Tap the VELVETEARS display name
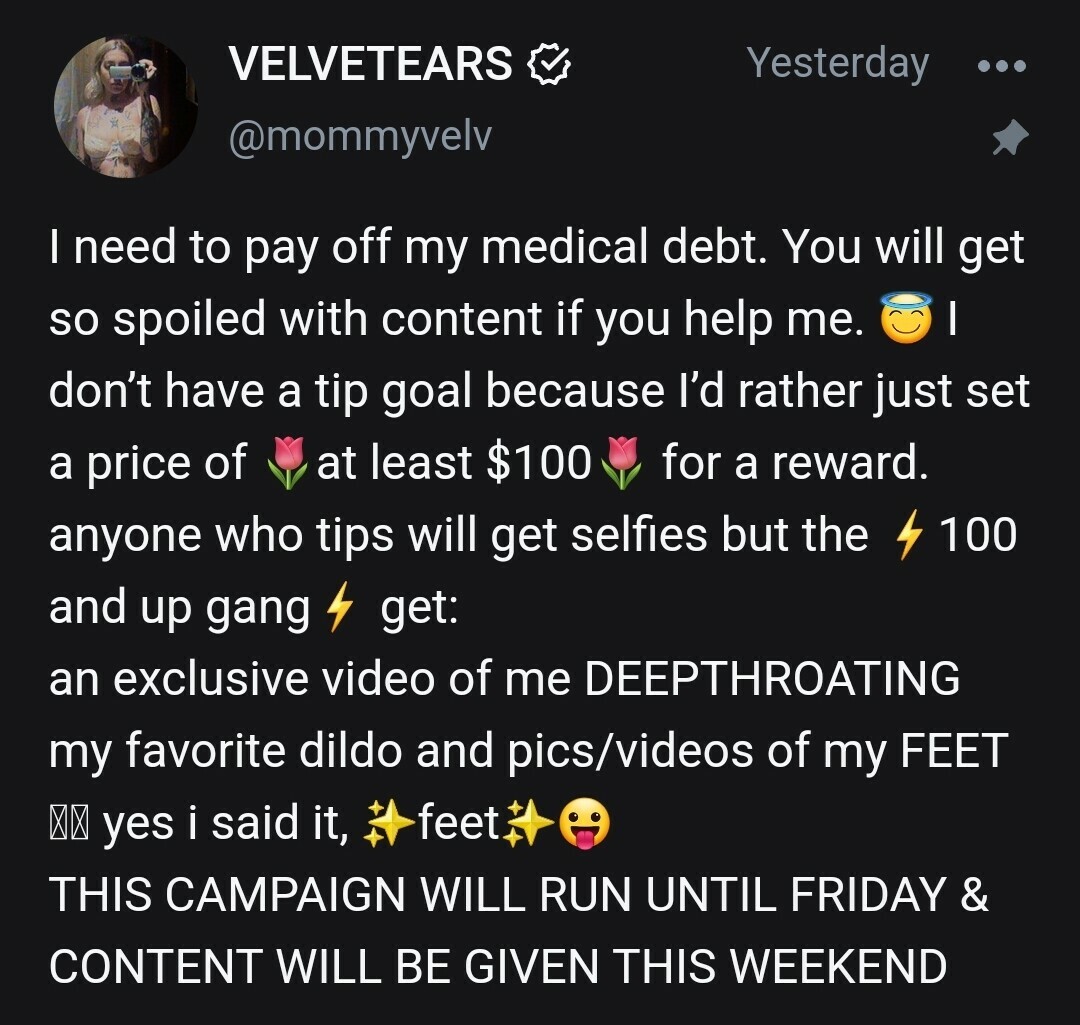This screenshot has width=1080, height=1025. point(370,65)
